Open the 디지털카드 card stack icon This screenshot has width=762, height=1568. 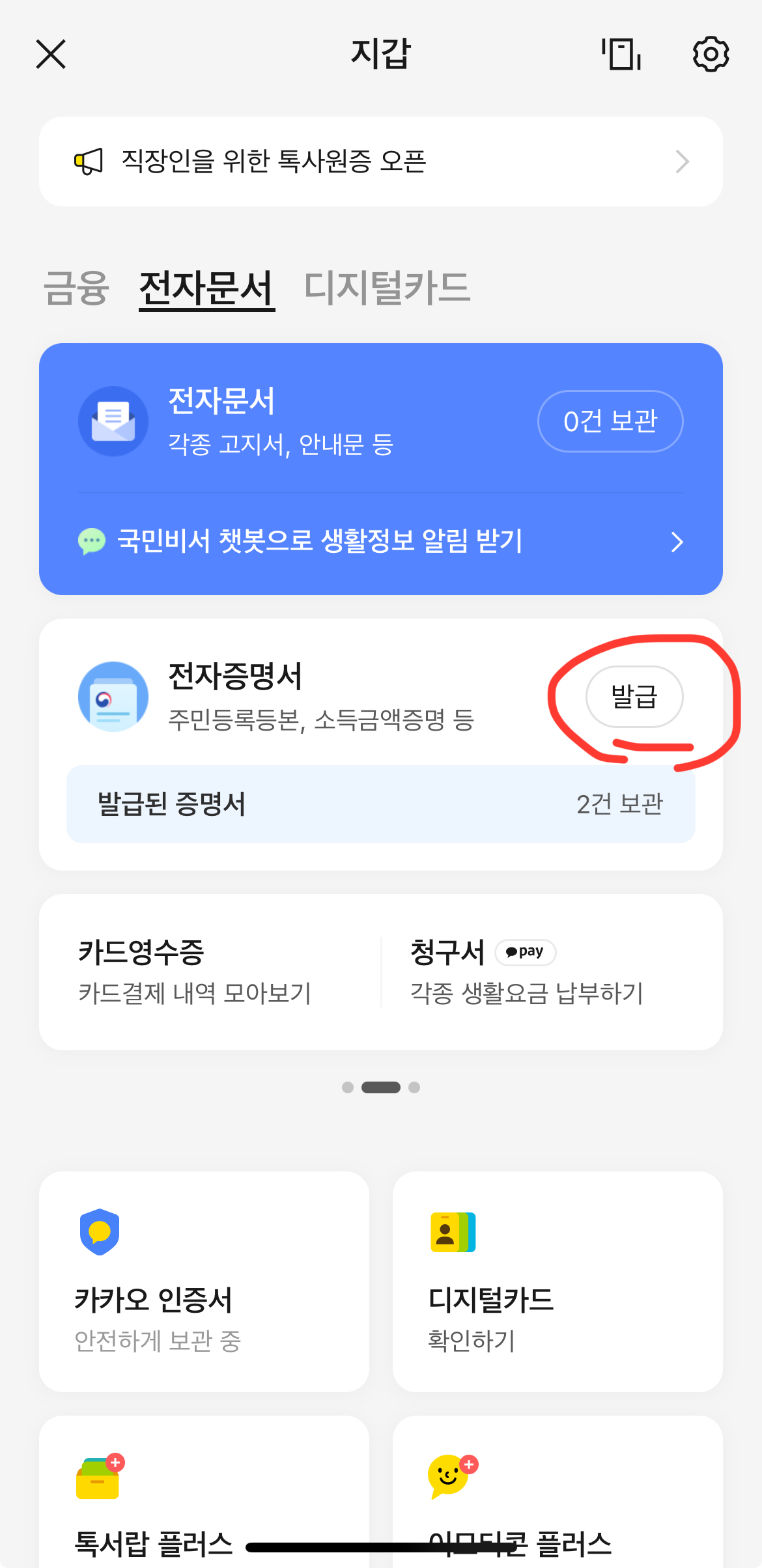click(x=452, y=1231)
